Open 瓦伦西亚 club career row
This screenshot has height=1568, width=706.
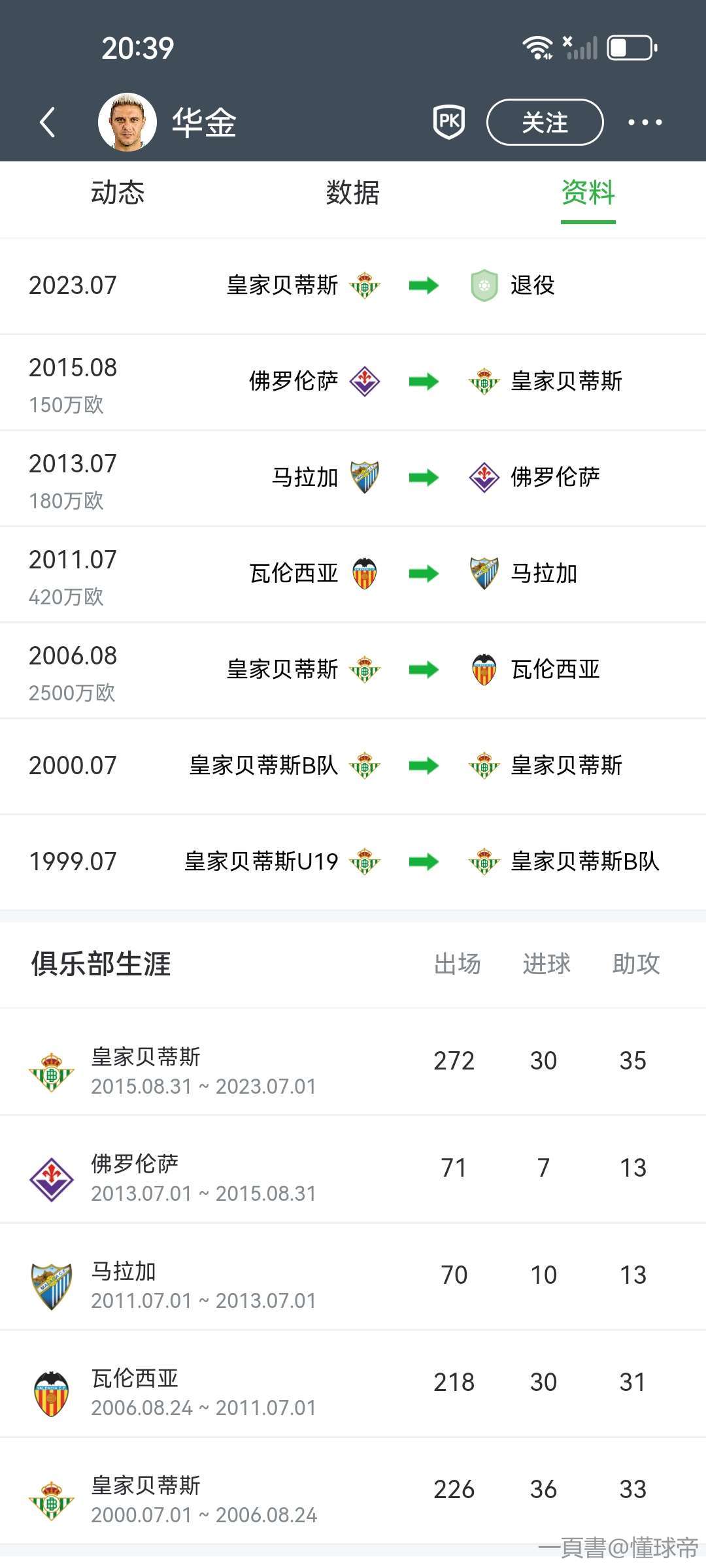353,1383
